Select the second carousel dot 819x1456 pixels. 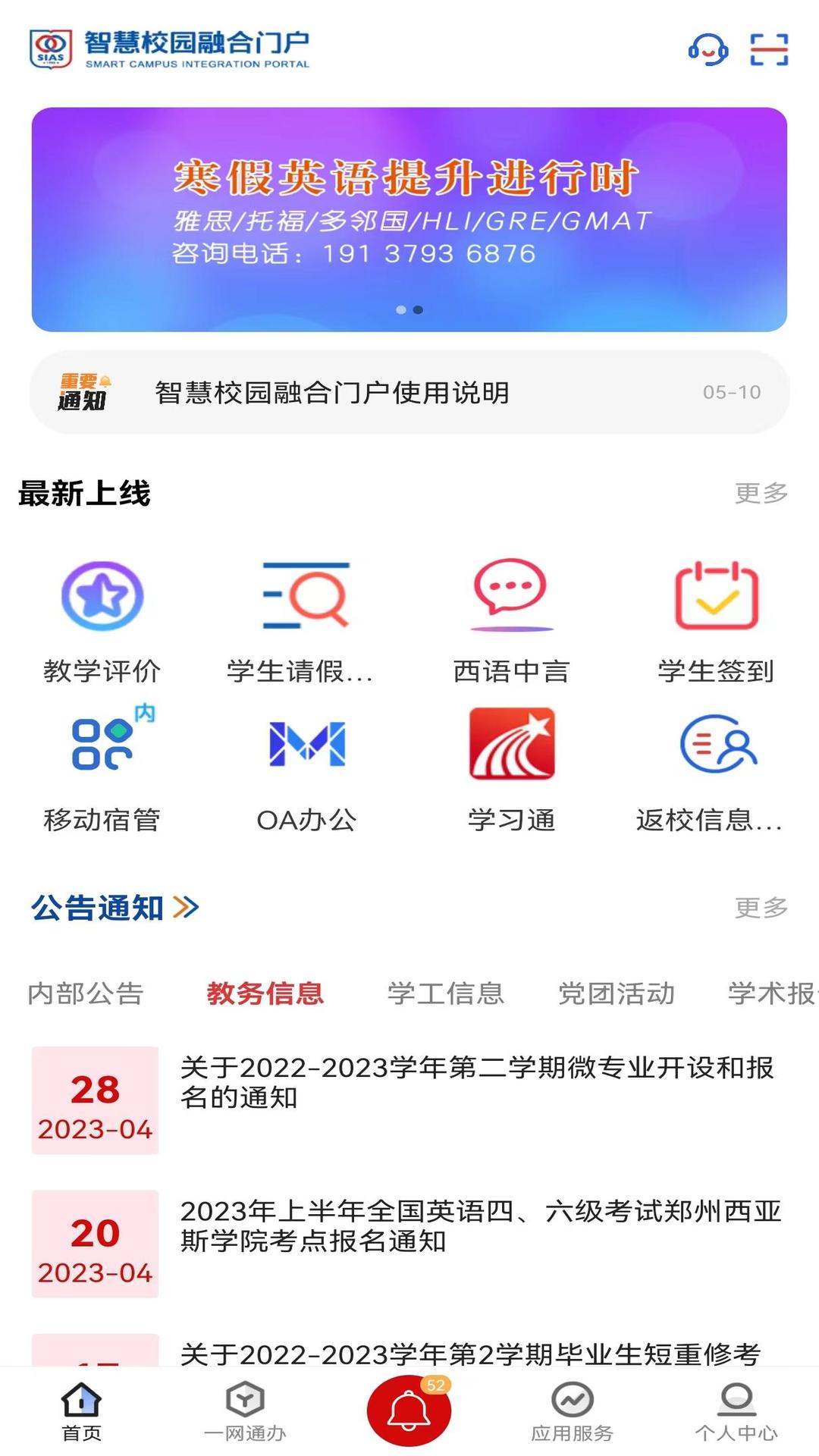417,309
